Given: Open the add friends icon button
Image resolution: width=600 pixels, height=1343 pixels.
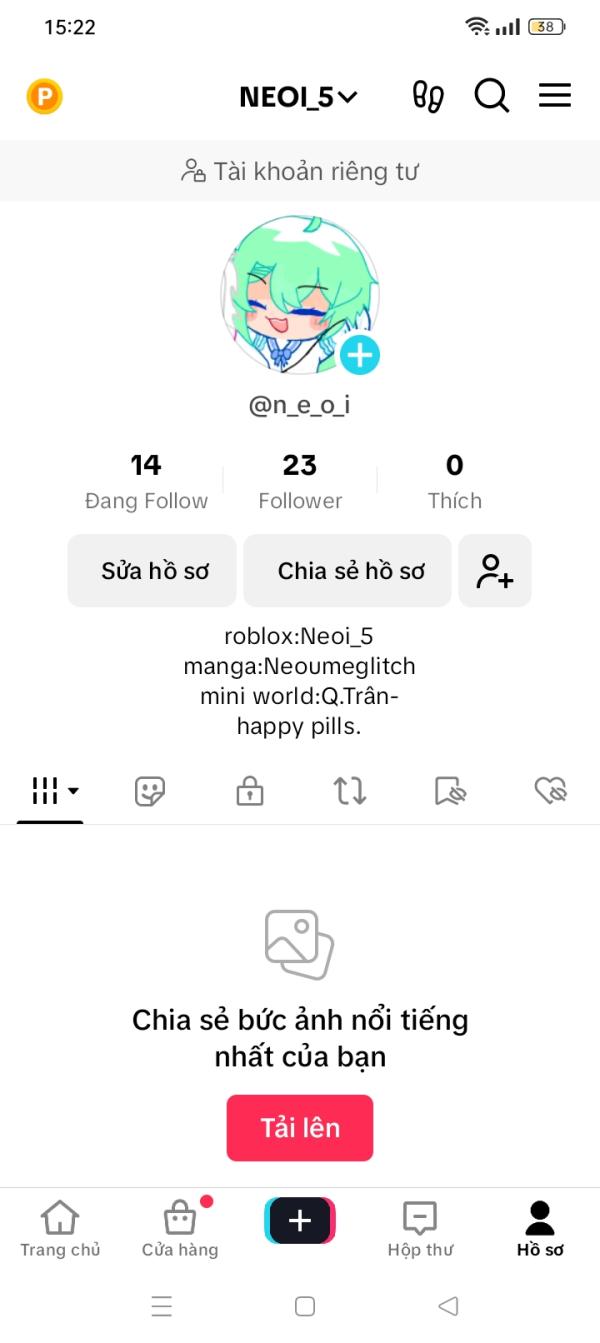Looking at the screenshot, I should [x=495, y=571].
